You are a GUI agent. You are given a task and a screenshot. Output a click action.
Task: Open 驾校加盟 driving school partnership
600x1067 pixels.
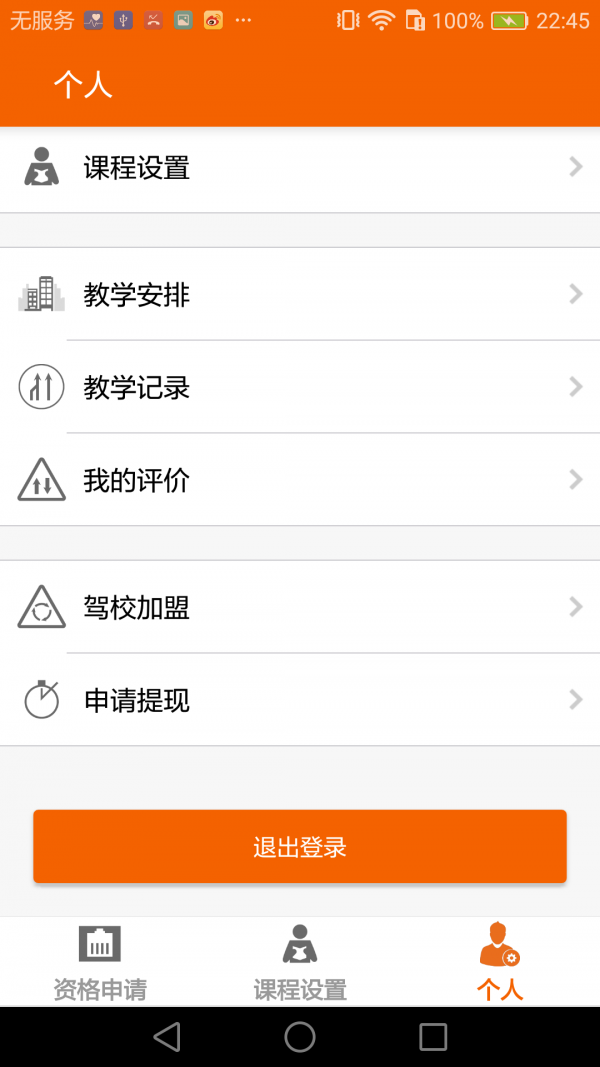(x=300, y=608)
